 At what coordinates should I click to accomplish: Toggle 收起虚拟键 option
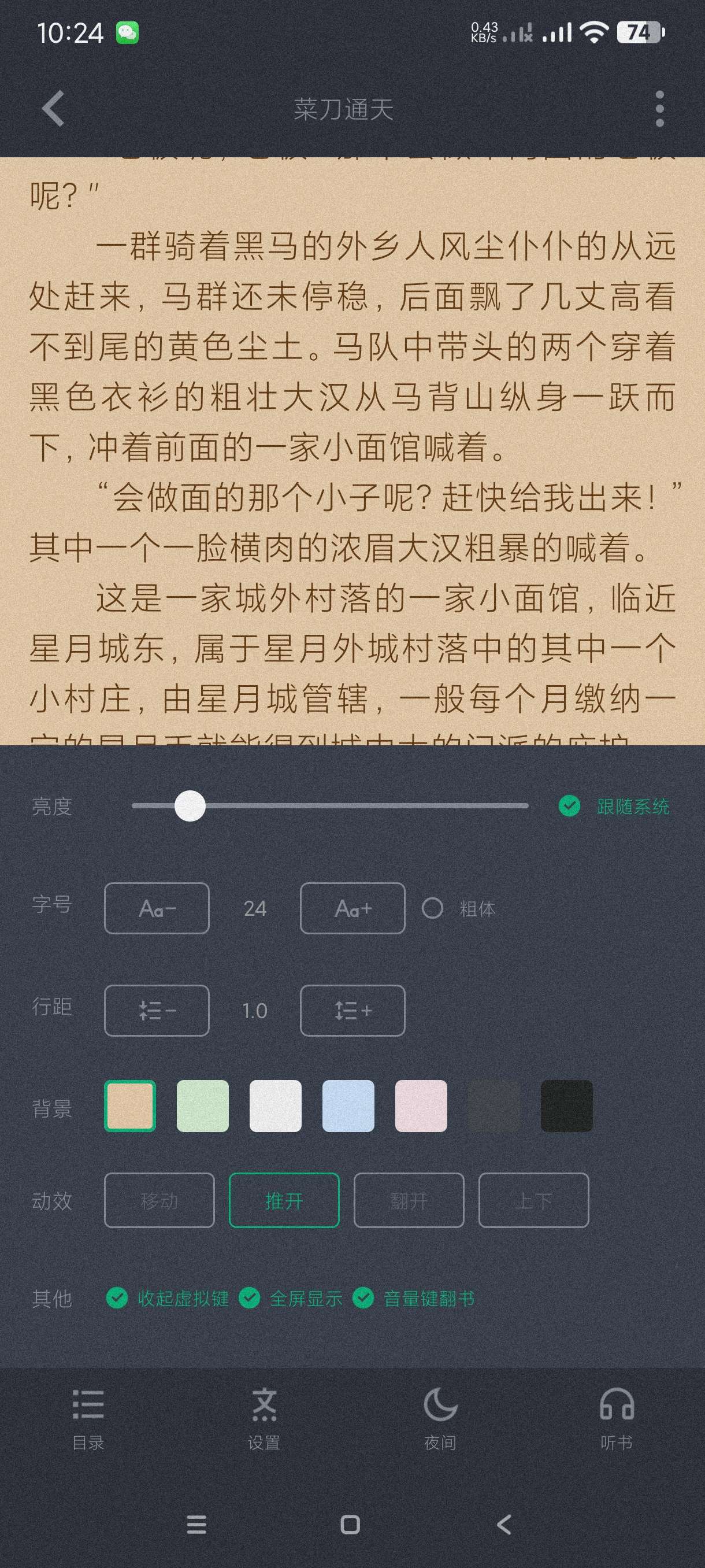click(x=168, y=1298)
